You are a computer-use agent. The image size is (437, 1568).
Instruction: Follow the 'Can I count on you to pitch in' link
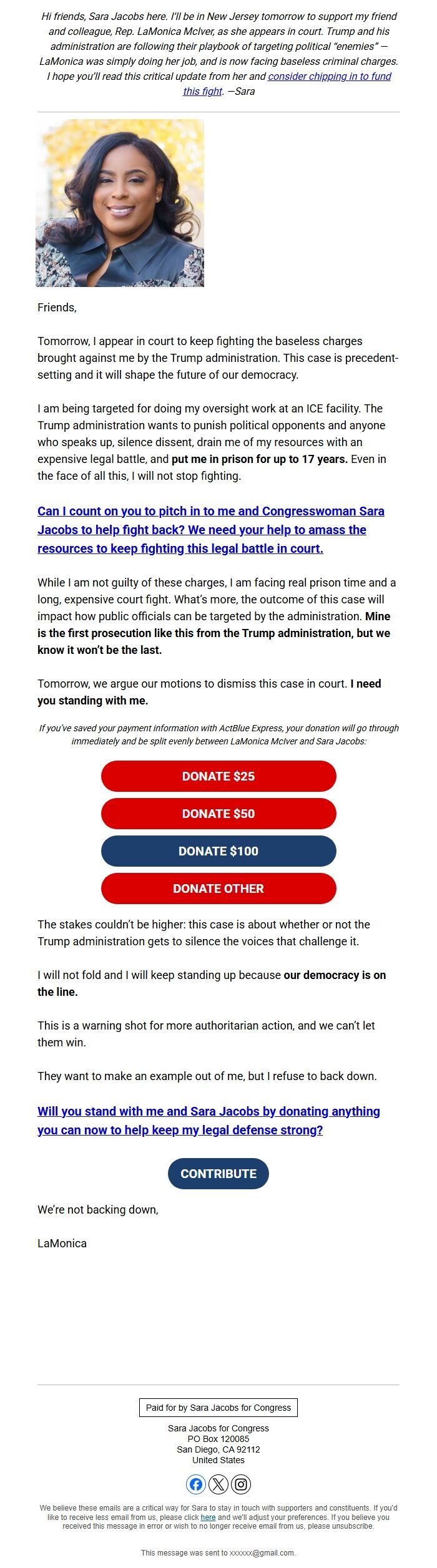click(210, 530)
